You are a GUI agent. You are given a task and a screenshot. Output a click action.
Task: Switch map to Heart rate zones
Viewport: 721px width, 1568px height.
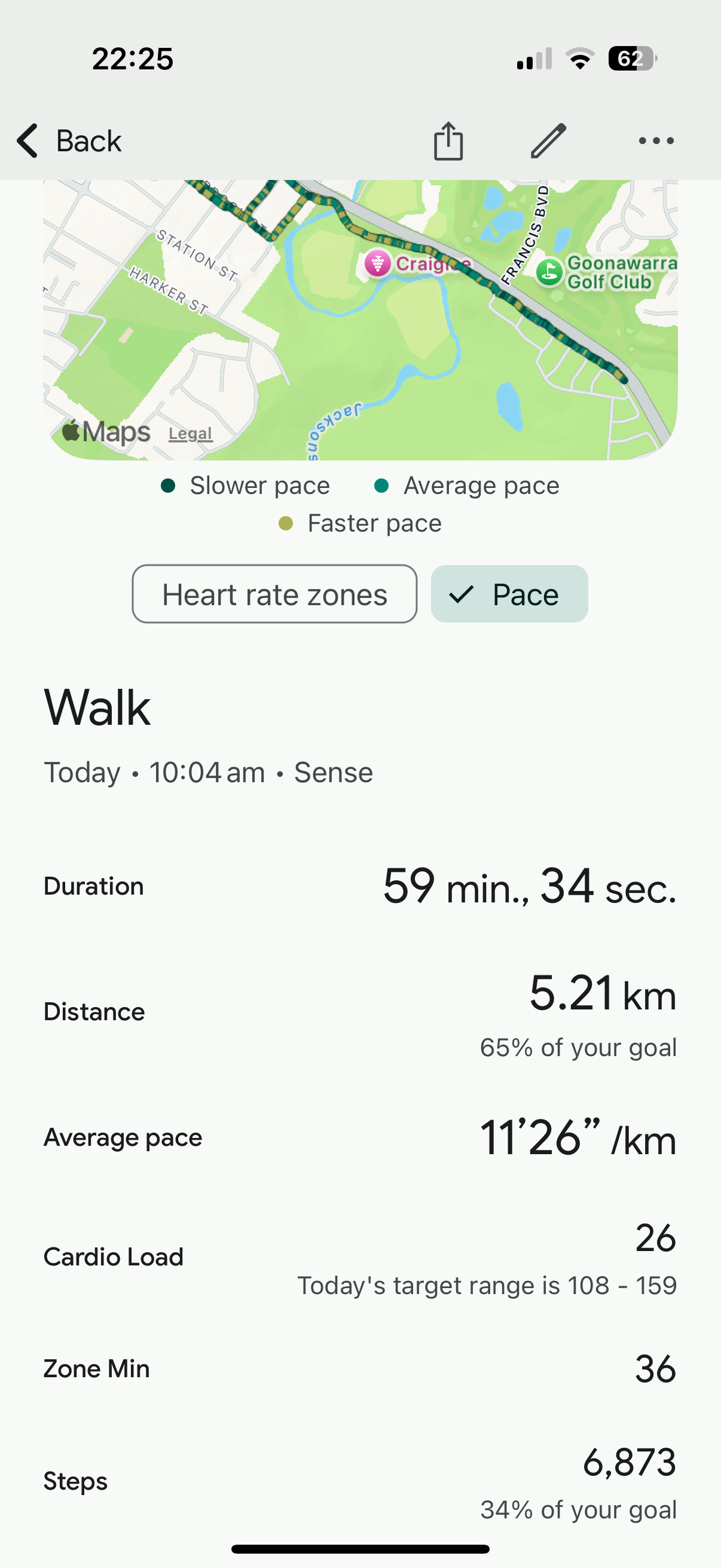[x=274, y=594]
